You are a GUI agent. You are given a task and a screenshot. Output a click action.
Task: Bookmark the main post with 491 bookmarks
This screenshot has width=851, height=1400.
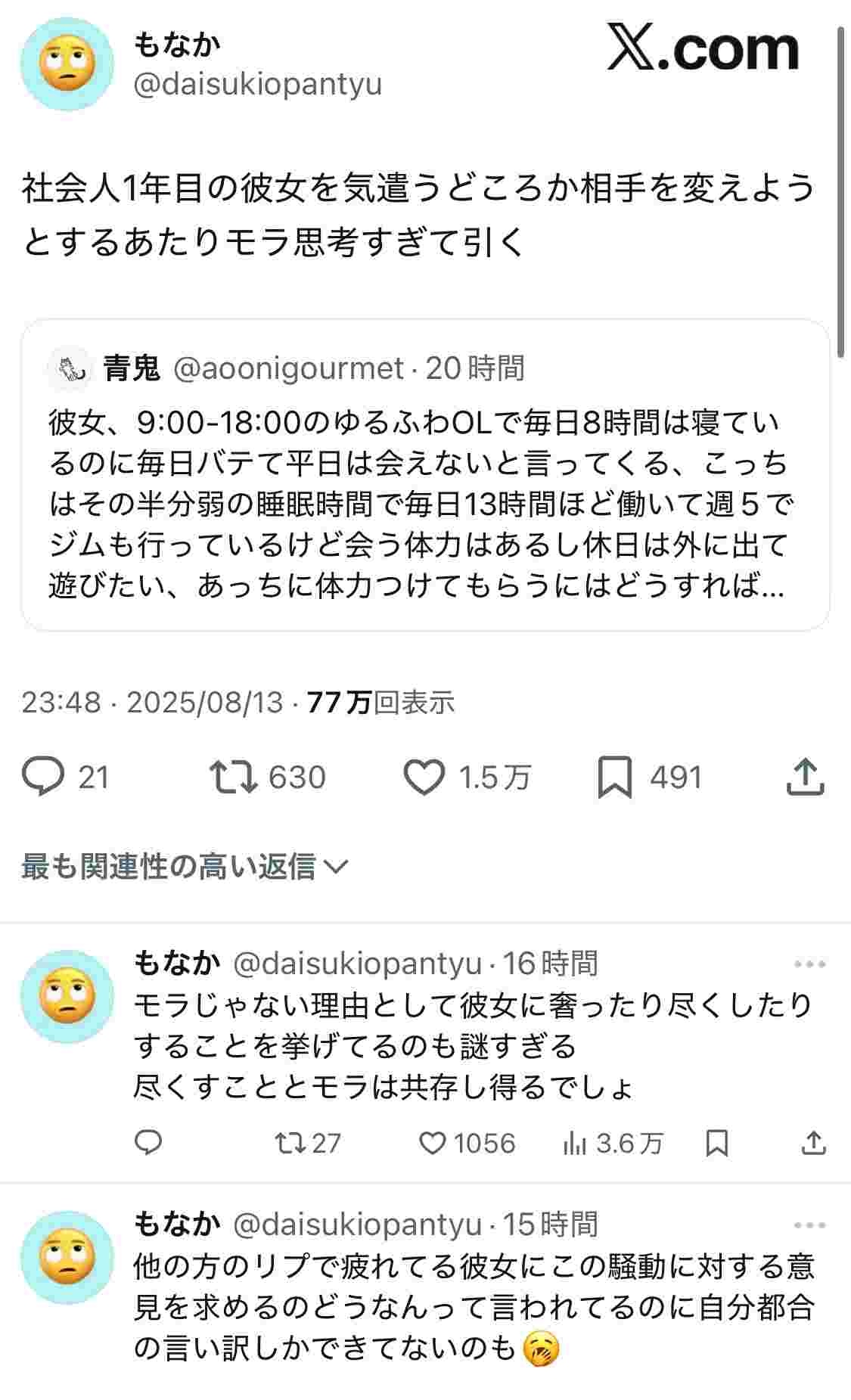pos(614,778)
